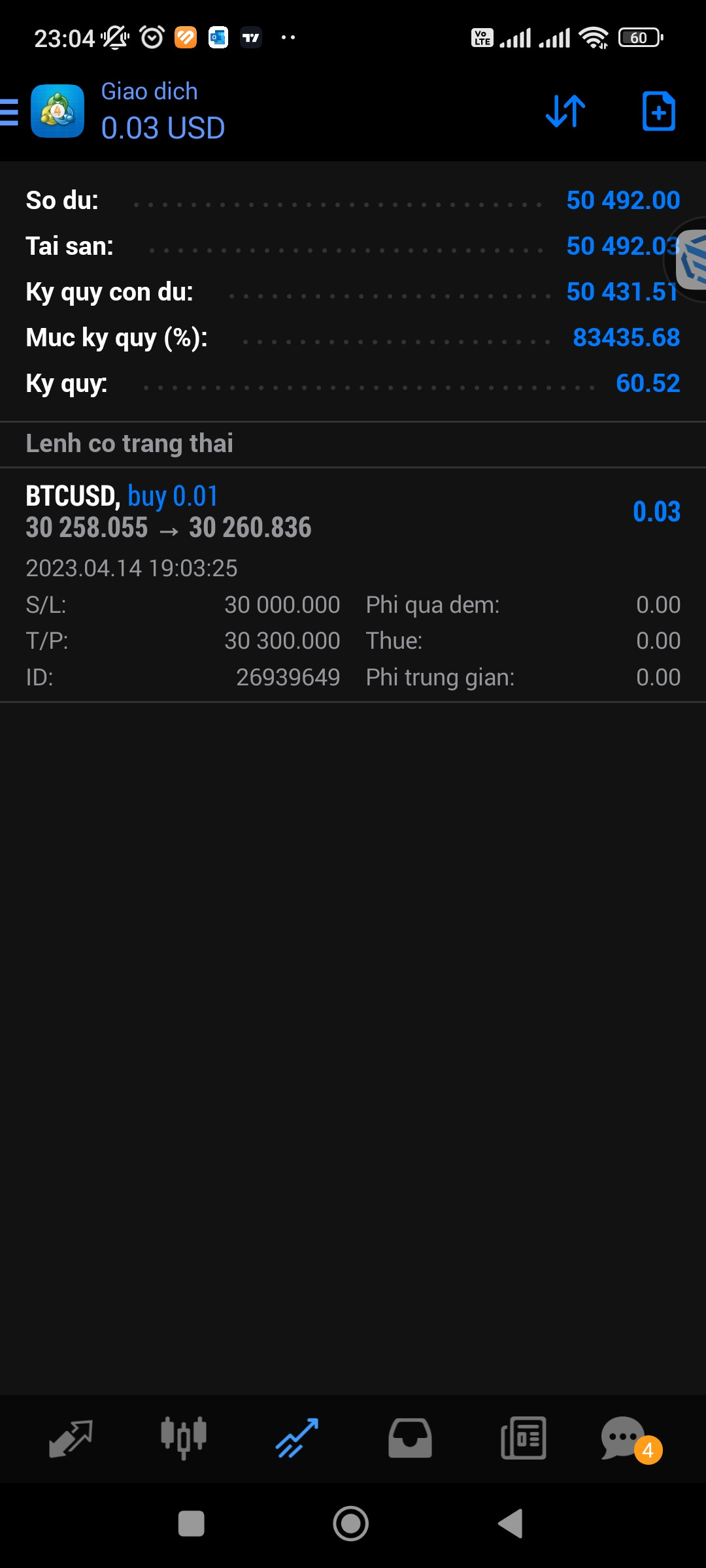Screen dimensions: 706x1568
Task: Open the History tab
Action: point(410,1439)
